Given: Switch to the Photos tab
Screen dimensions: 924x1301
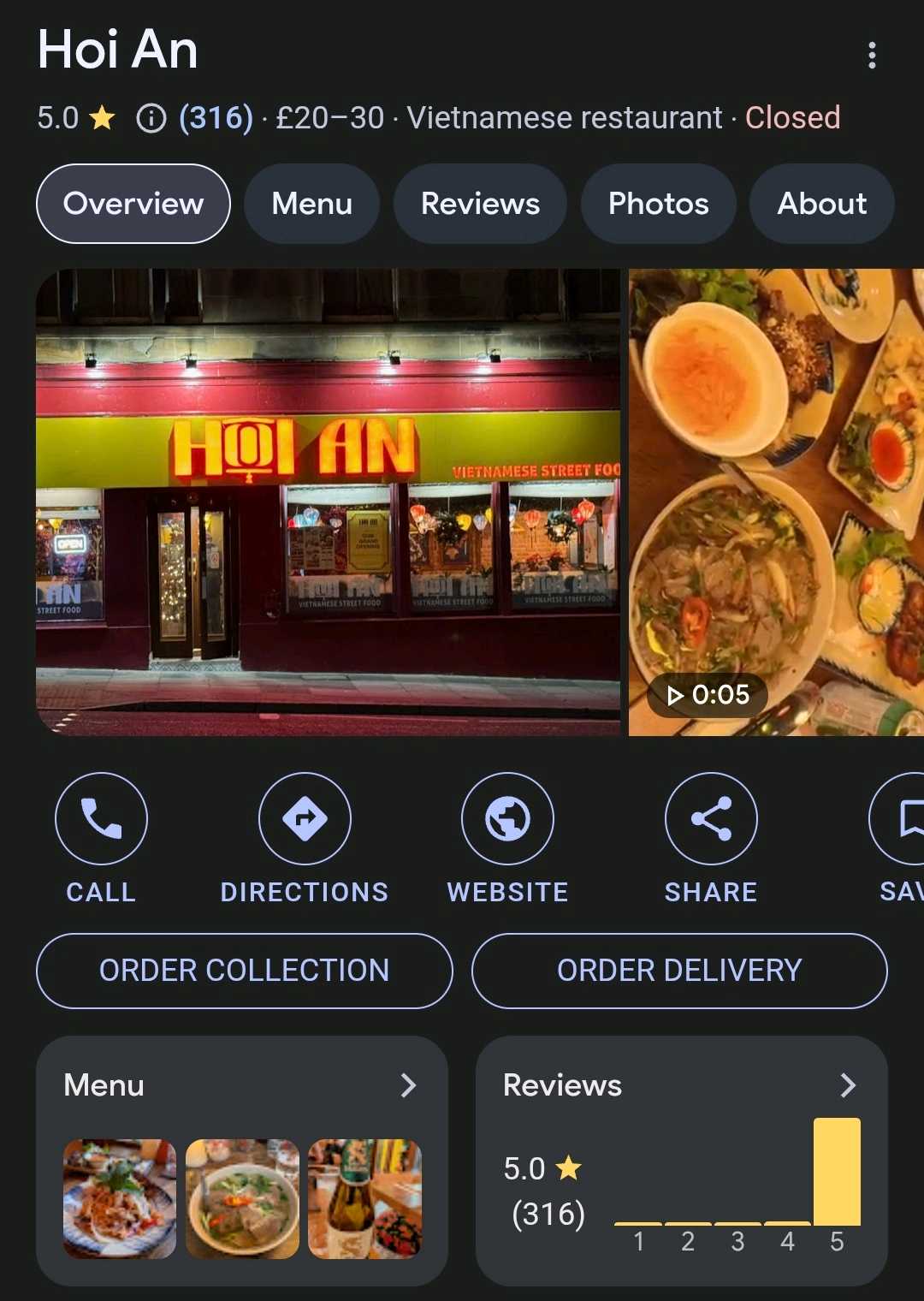Looking at the screenshot, I should tap(658, 204).
